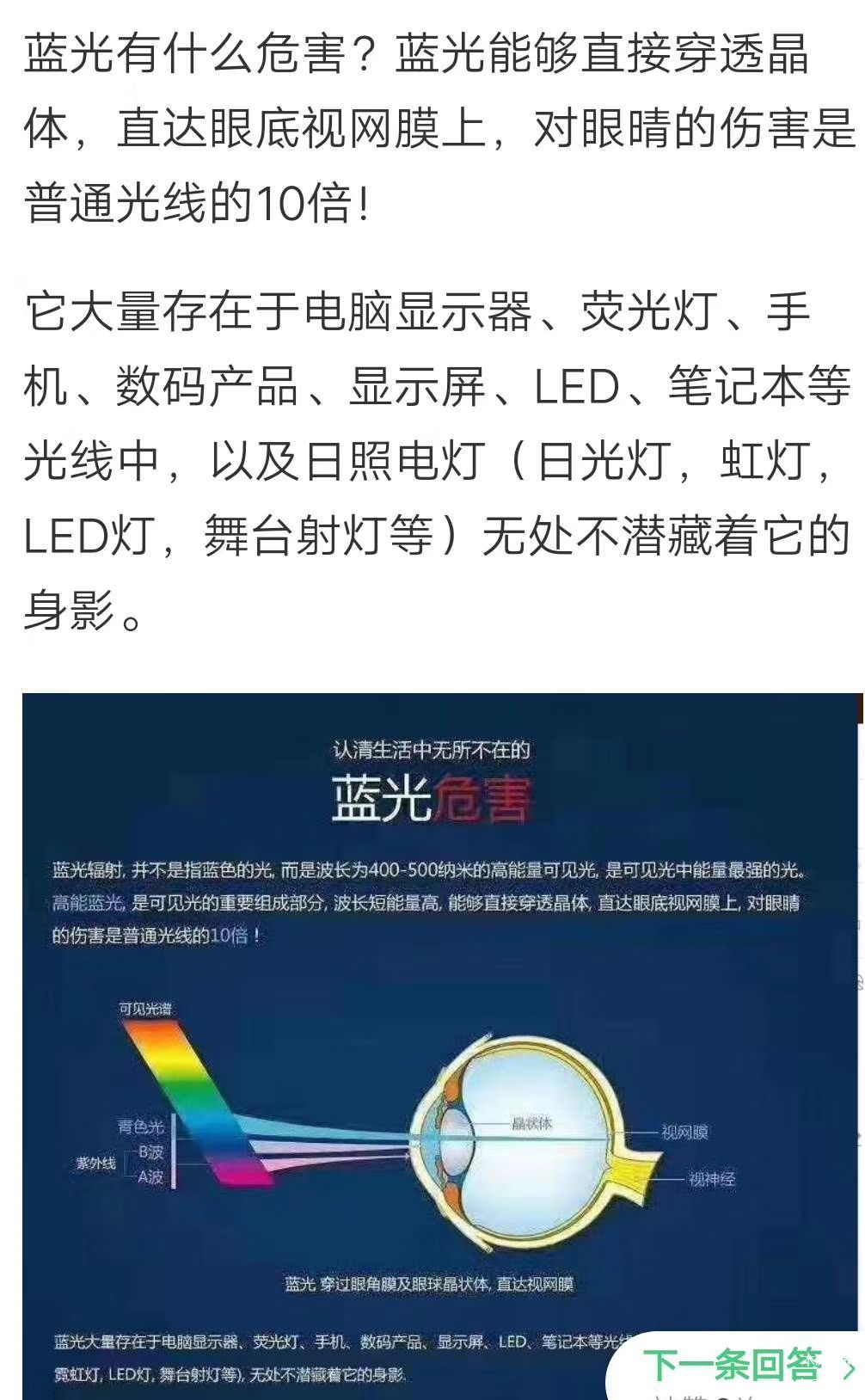Screen dimensions: 865x1400
Task: Open the blue light hazard infographic image
Action: 441,1046
